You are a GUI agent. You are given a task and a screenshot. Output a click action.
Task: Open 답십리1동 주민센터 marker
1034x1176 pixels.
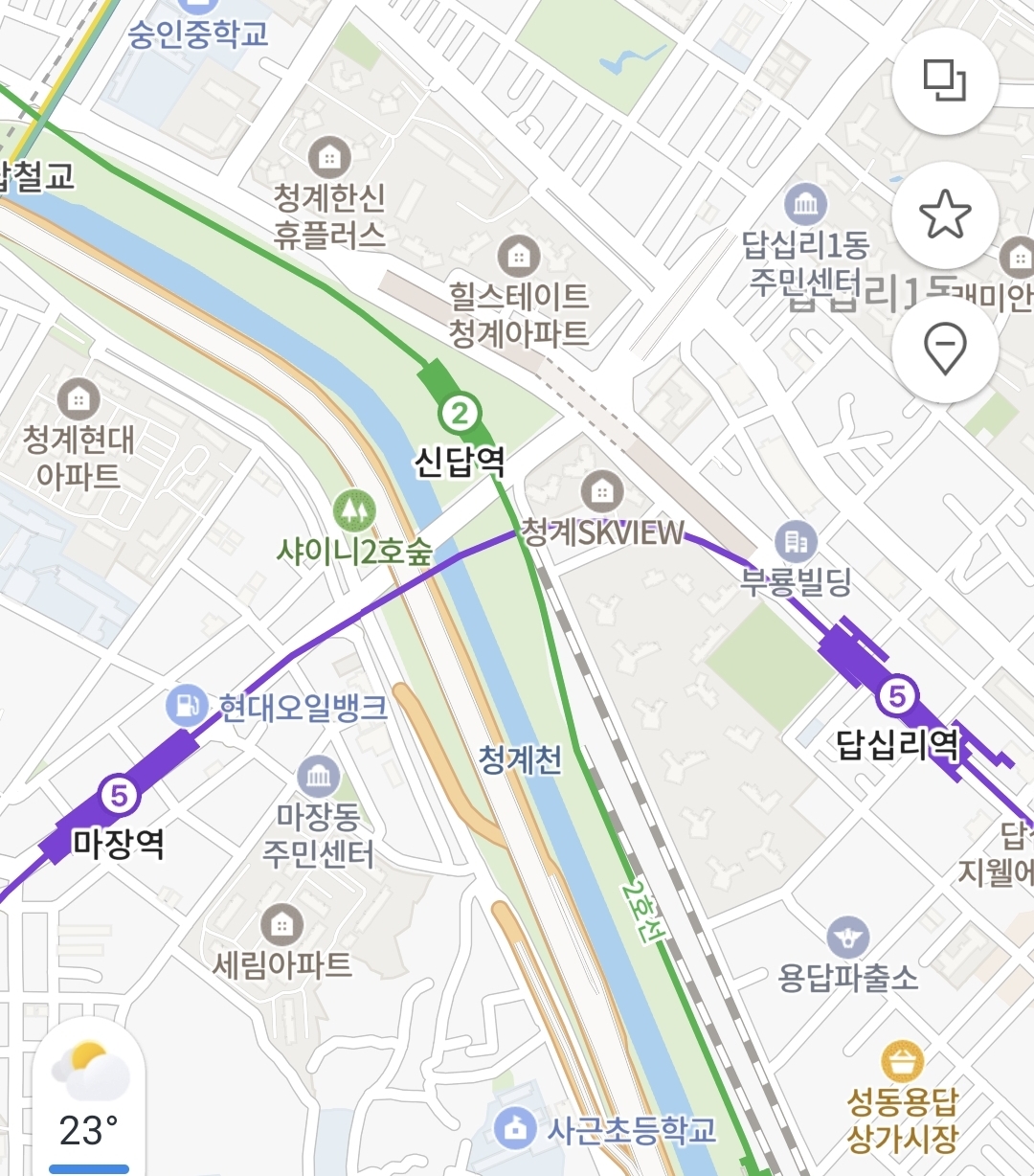(x=806, y=204)
